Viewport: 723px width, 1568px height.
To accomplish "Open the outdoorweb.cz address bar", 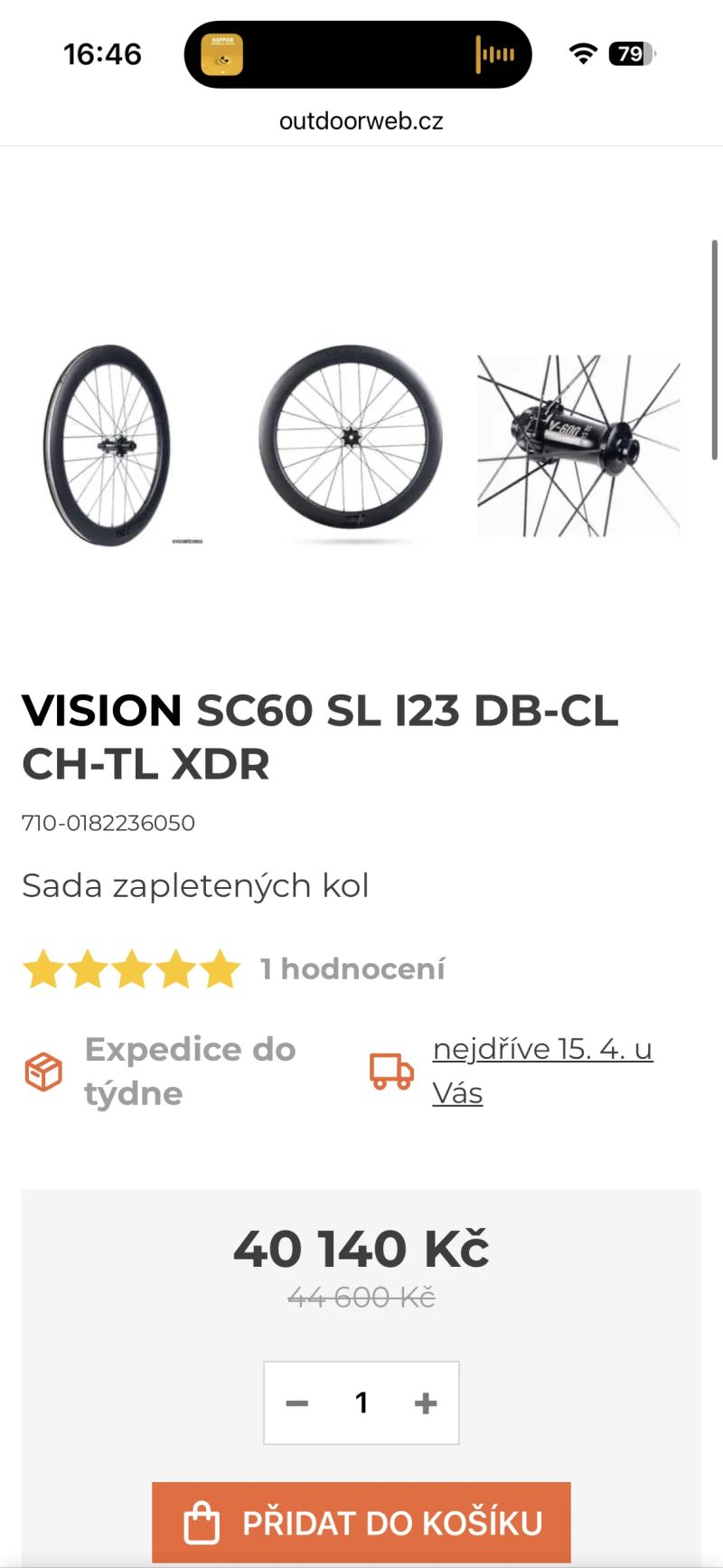I will tap(361, 121).
